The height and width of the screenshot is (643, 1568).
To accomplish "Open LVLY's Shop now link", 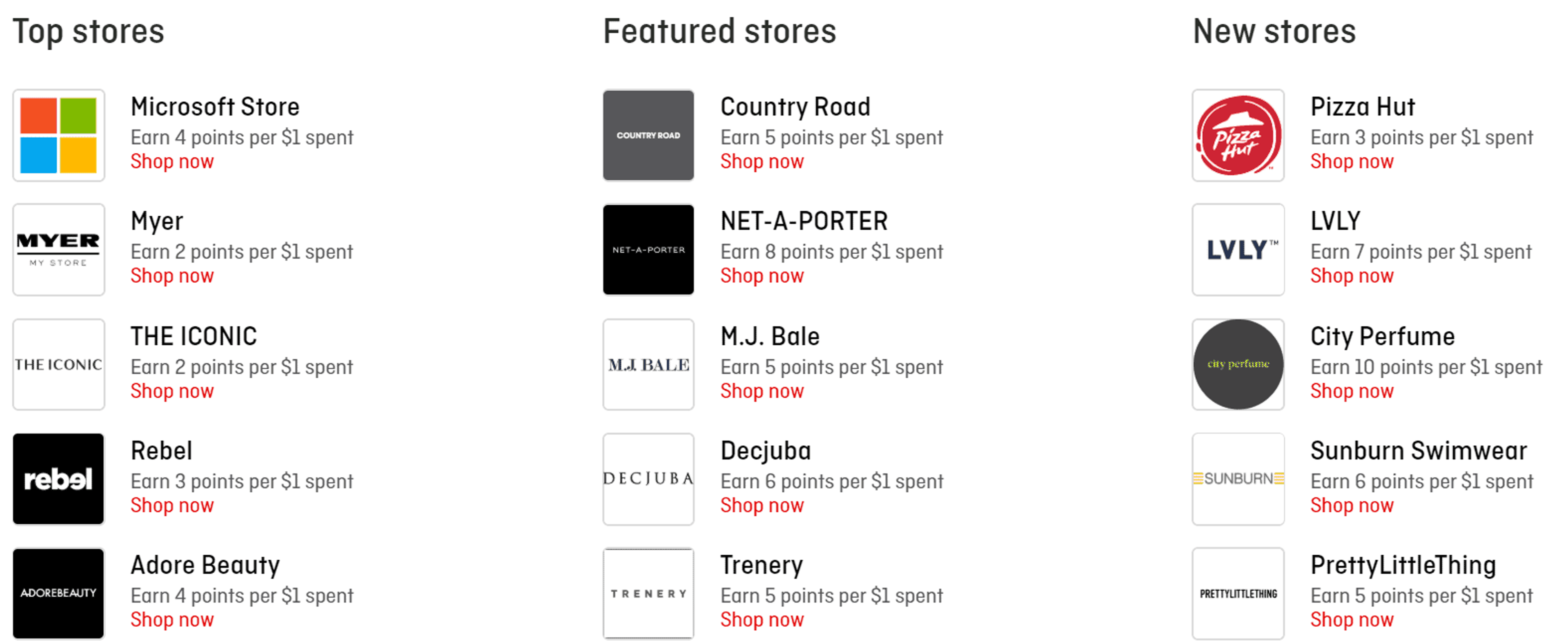I will click(x=1351, y=276).
